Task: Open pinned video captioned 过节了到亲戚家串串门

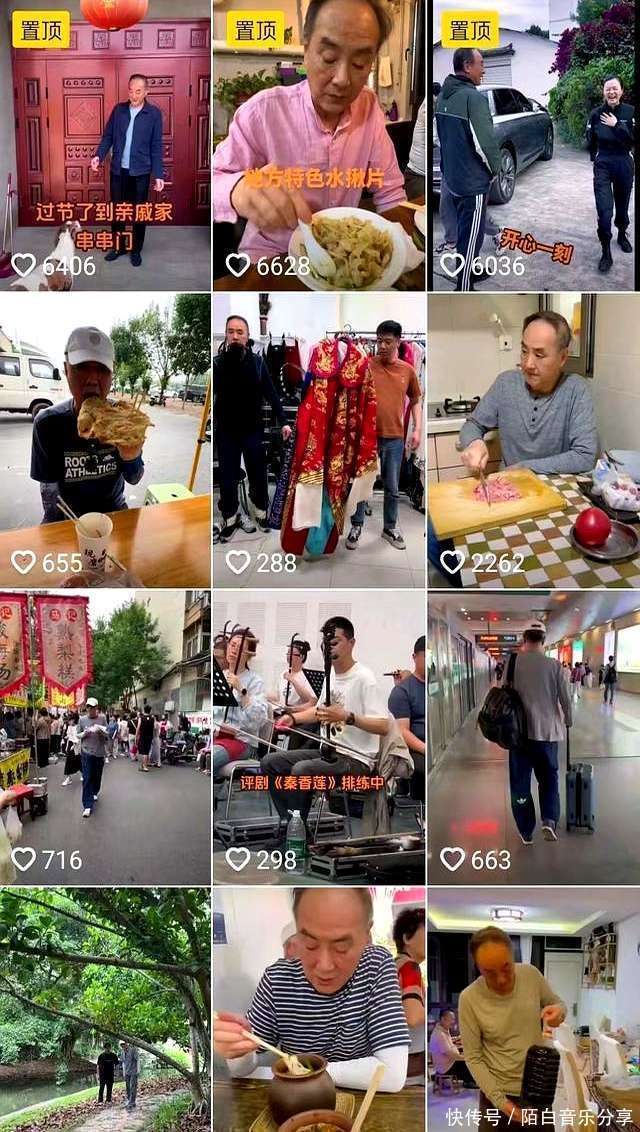Action: (x=105, y=145)
